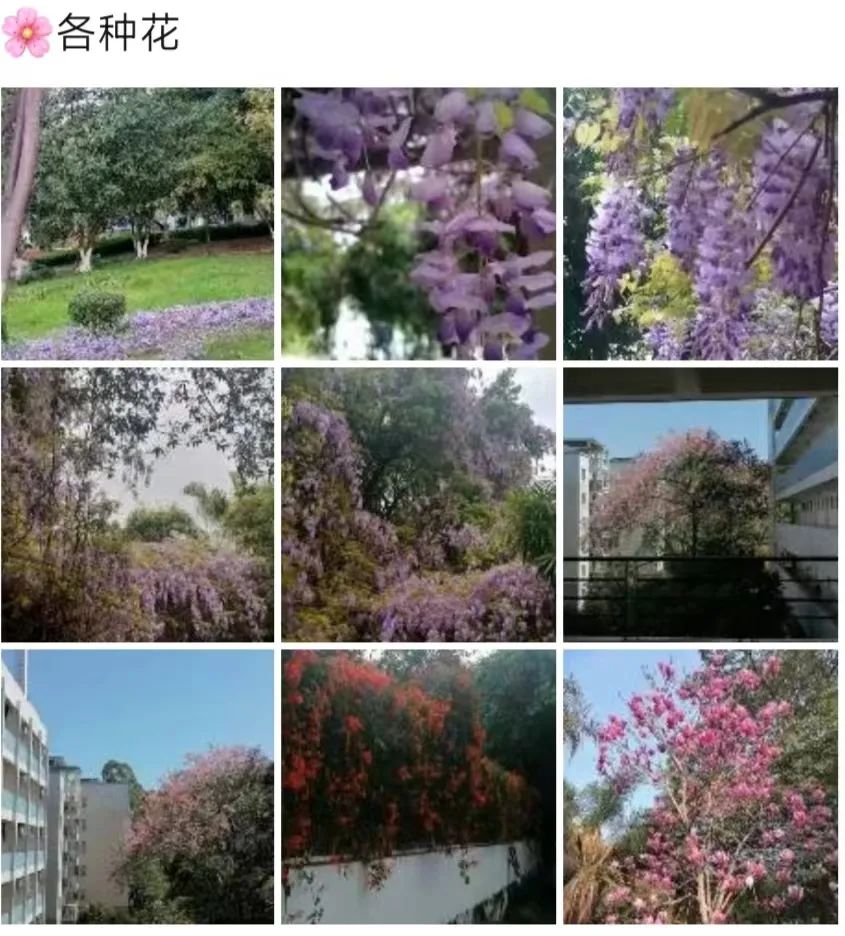The height and width of the screenshot is (936, 845).
Task: Open the photo of the lawn with trees
Action: (137, 223)
